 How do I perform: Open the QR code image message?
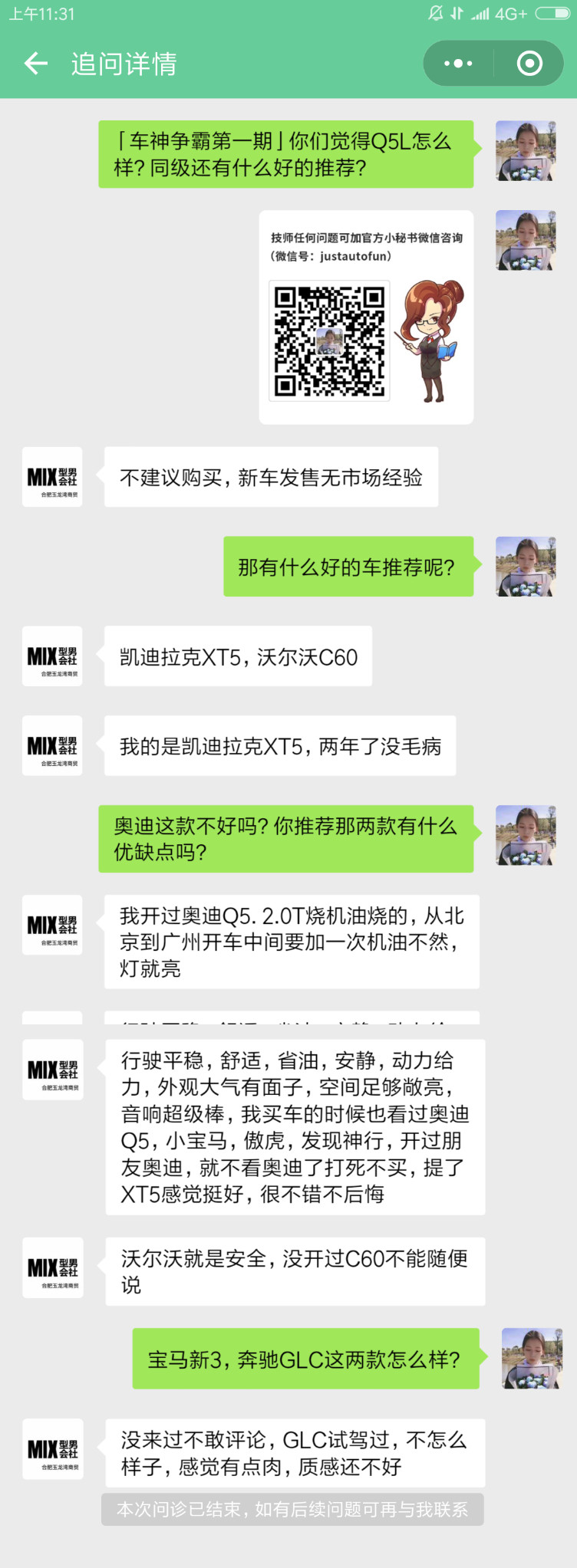(x=366, y=317)
